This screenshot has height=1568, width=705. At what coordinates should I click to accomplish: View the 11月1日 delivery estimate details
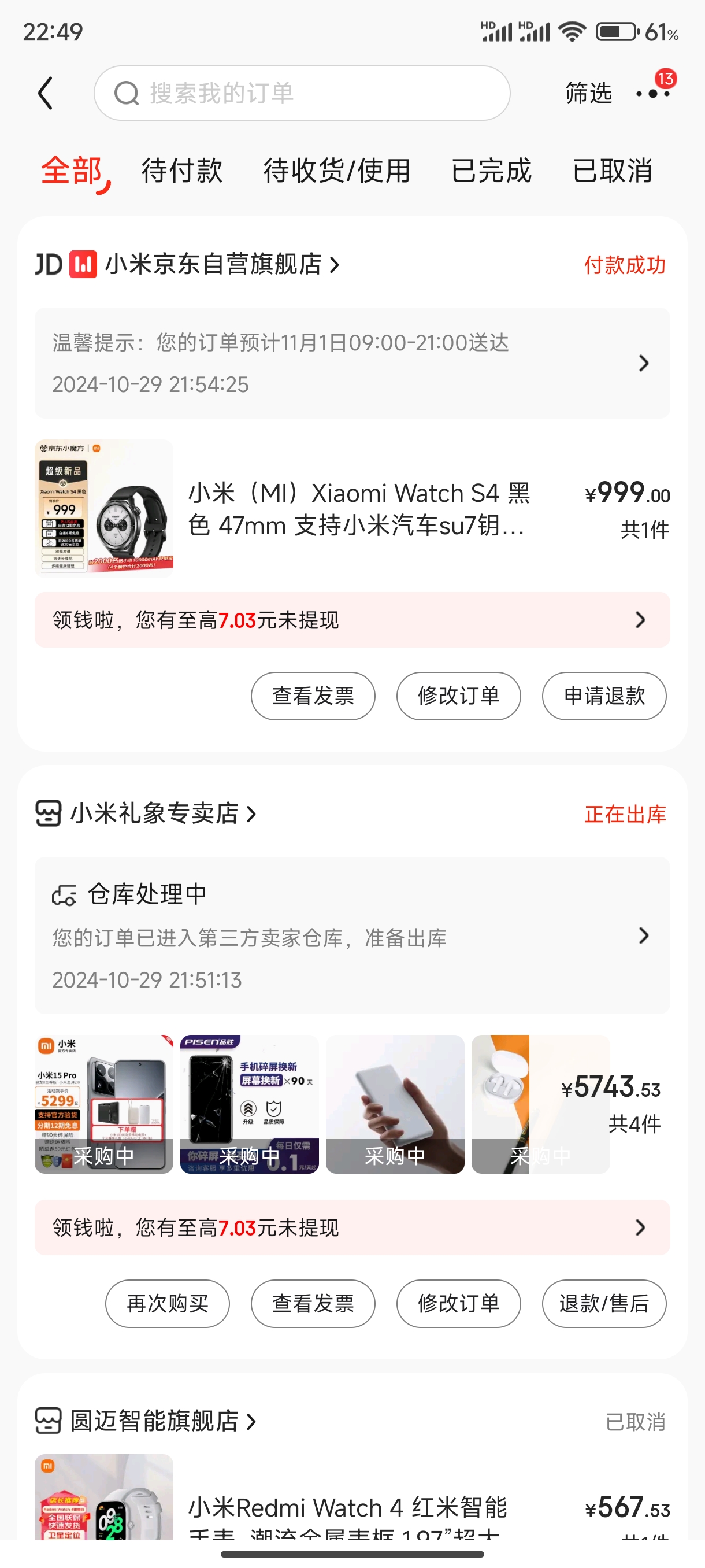point(351,363)
